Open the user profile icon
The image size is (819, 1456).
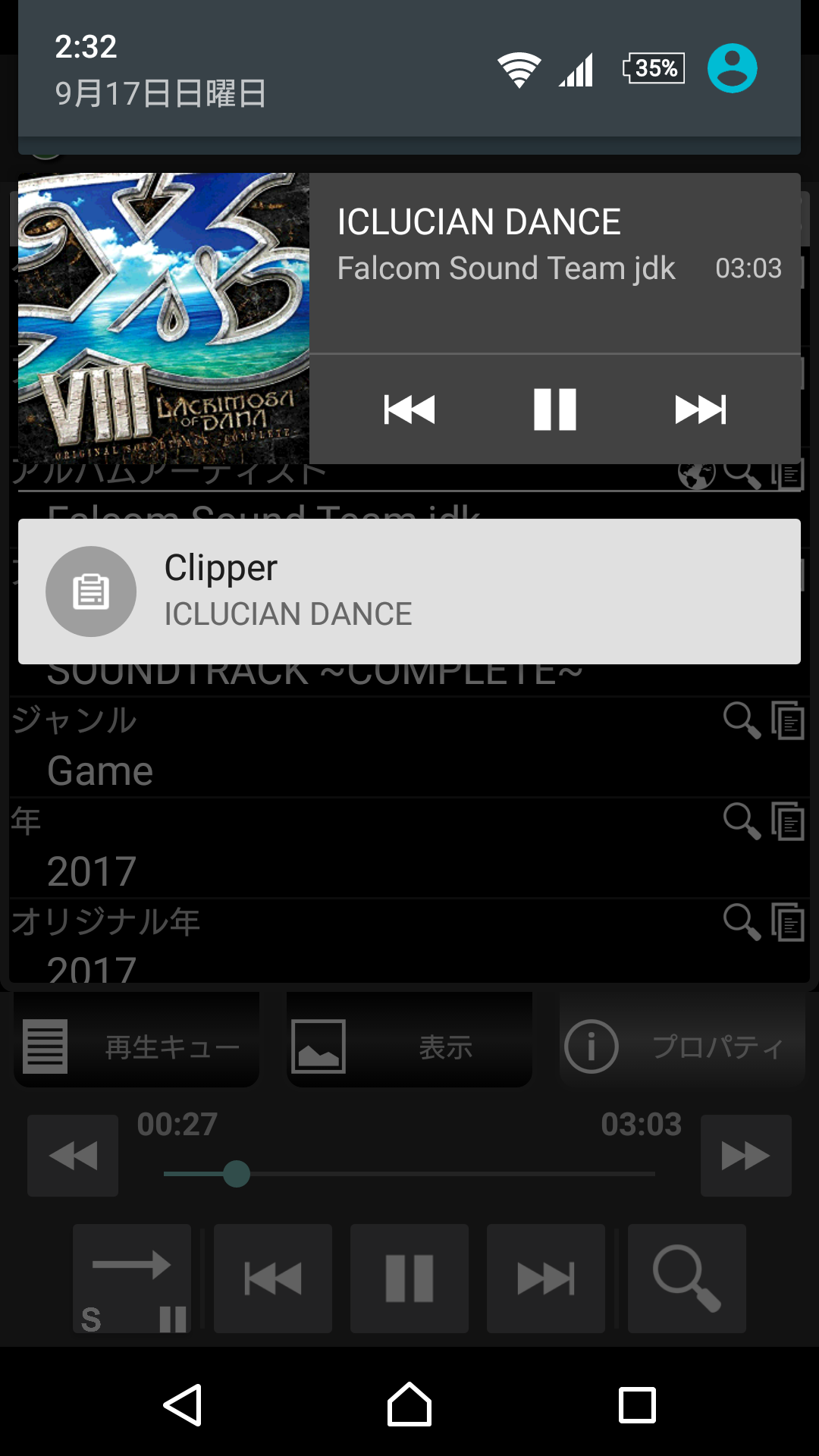733,68
